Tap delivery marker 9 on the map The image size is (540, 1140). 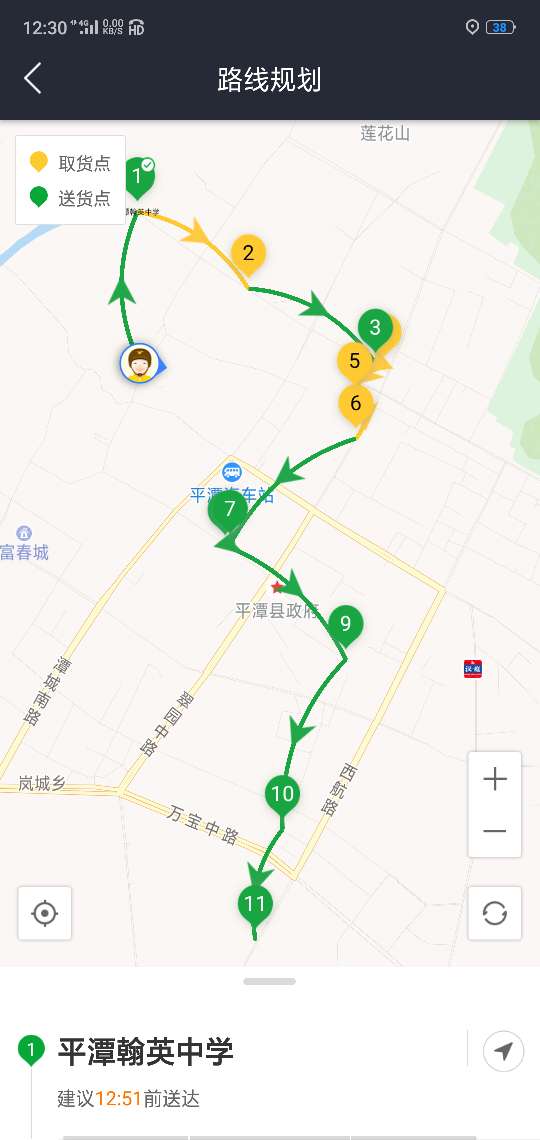[345, 625]
